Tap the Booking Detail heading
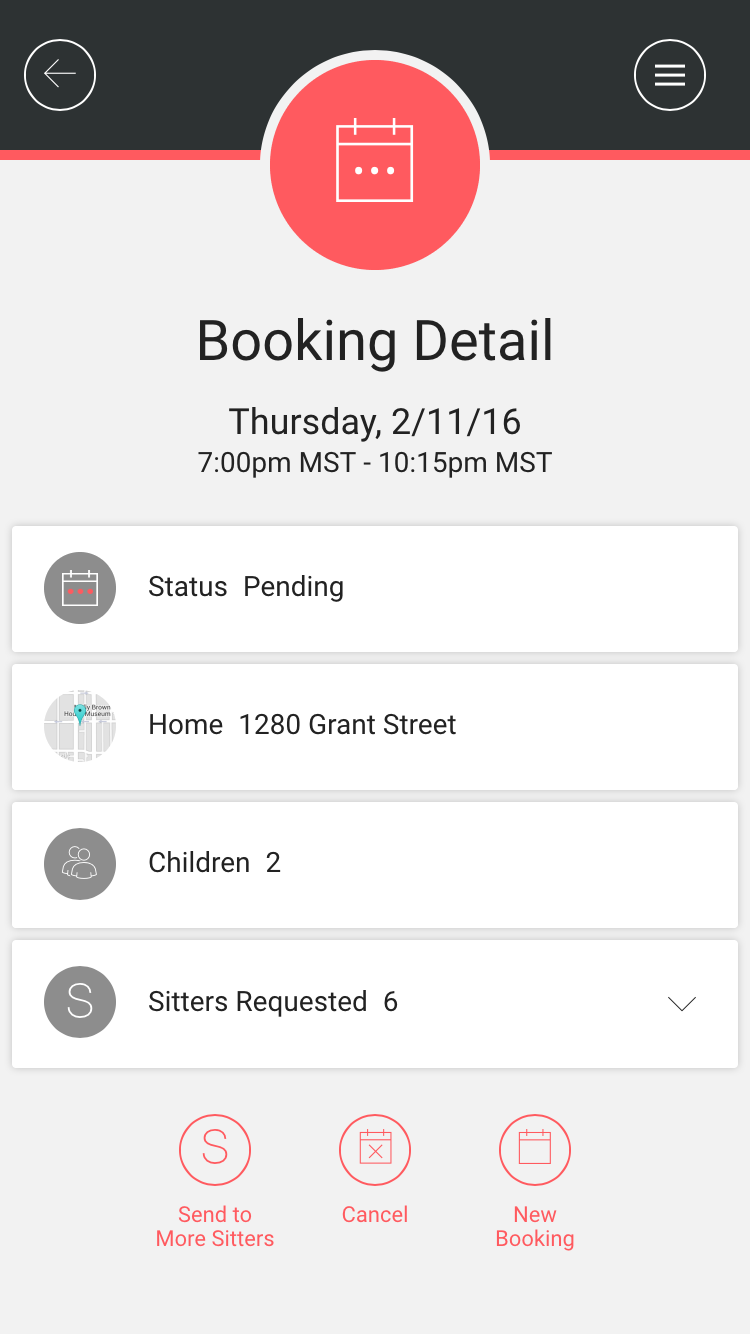Image resolution: width=750 pixels, height=1334 pixels. tap(375, 340)
